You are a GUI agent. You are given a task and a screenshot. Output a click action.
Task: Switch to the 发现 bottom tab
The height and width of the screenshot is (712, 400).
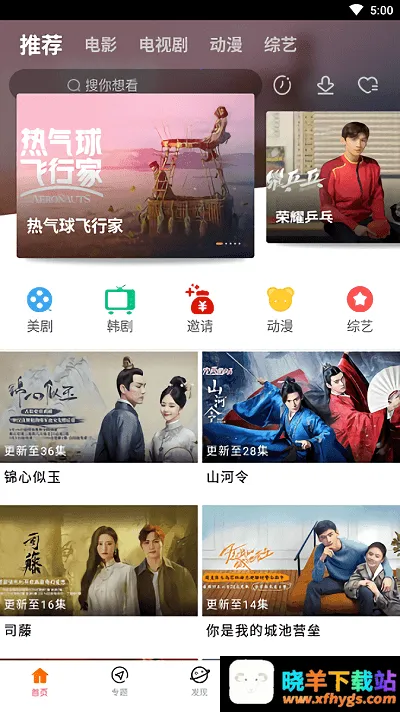click(x=199, y=682)
